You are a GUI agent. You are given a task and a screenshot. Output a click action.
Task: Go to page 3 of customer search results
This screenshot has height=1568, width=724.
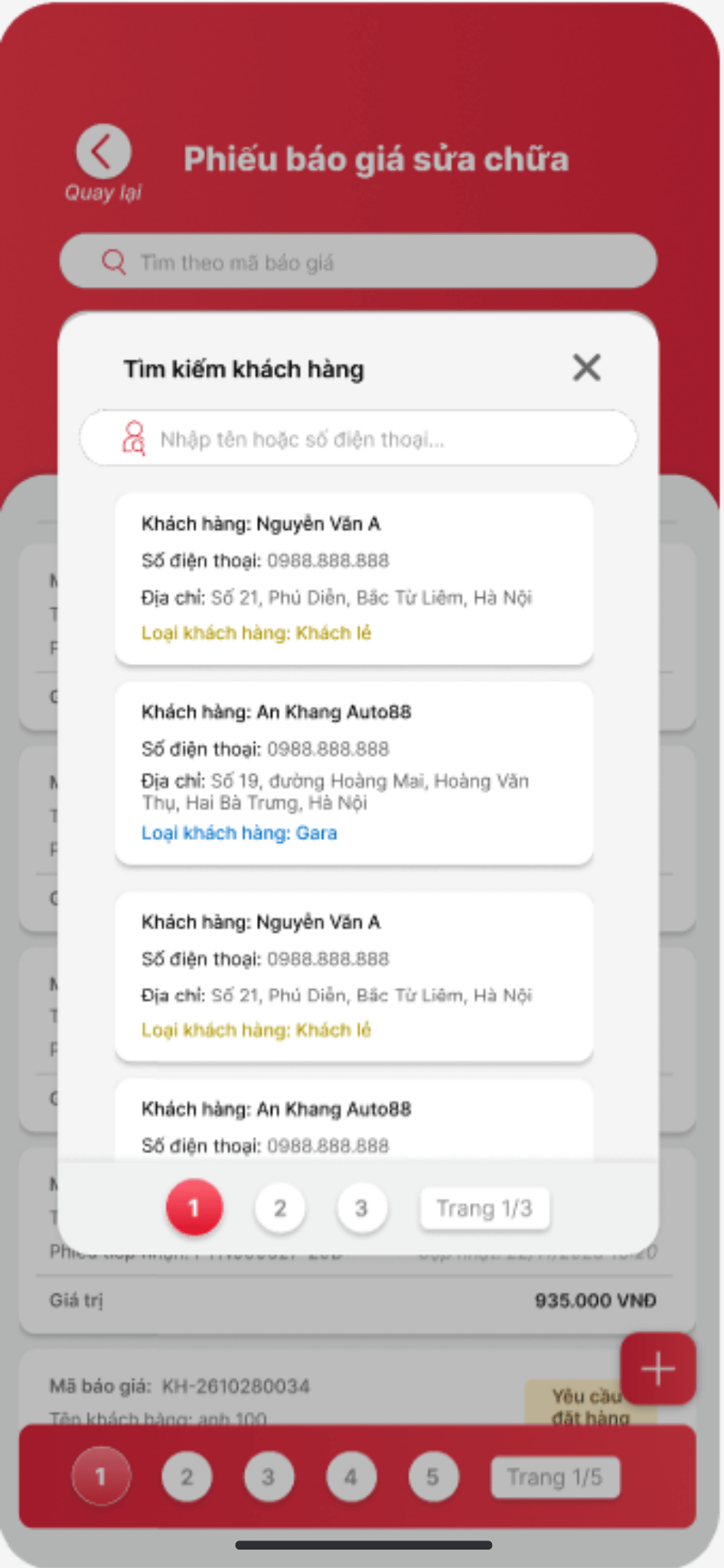click(x=361, y=1208)
